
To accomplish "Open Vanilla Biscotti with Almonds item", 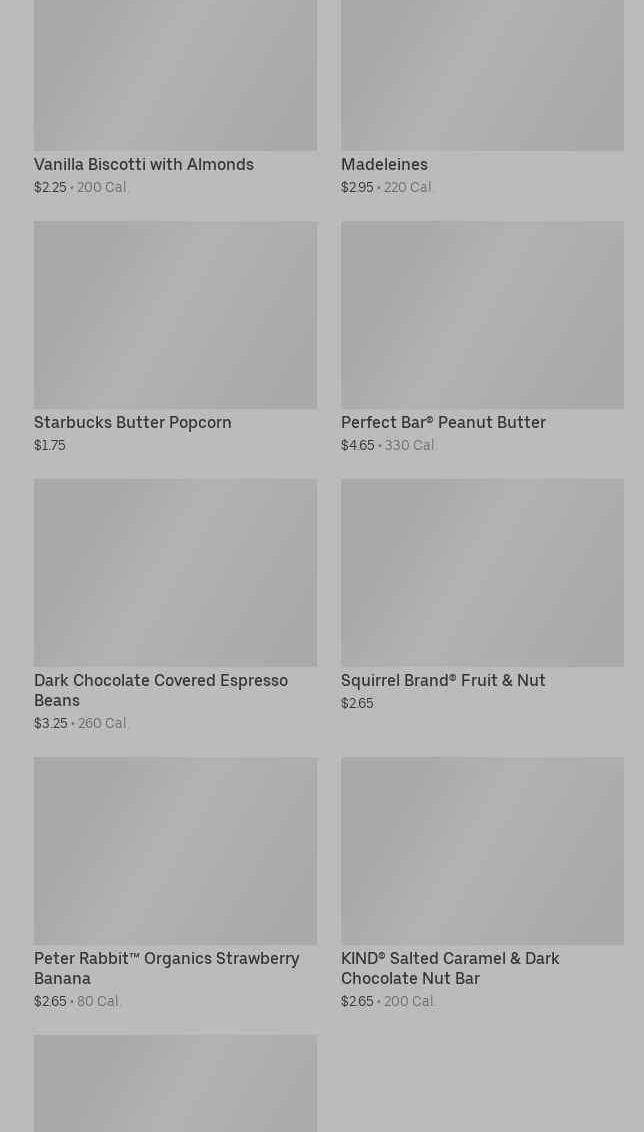I will click(x=175, y=97).
